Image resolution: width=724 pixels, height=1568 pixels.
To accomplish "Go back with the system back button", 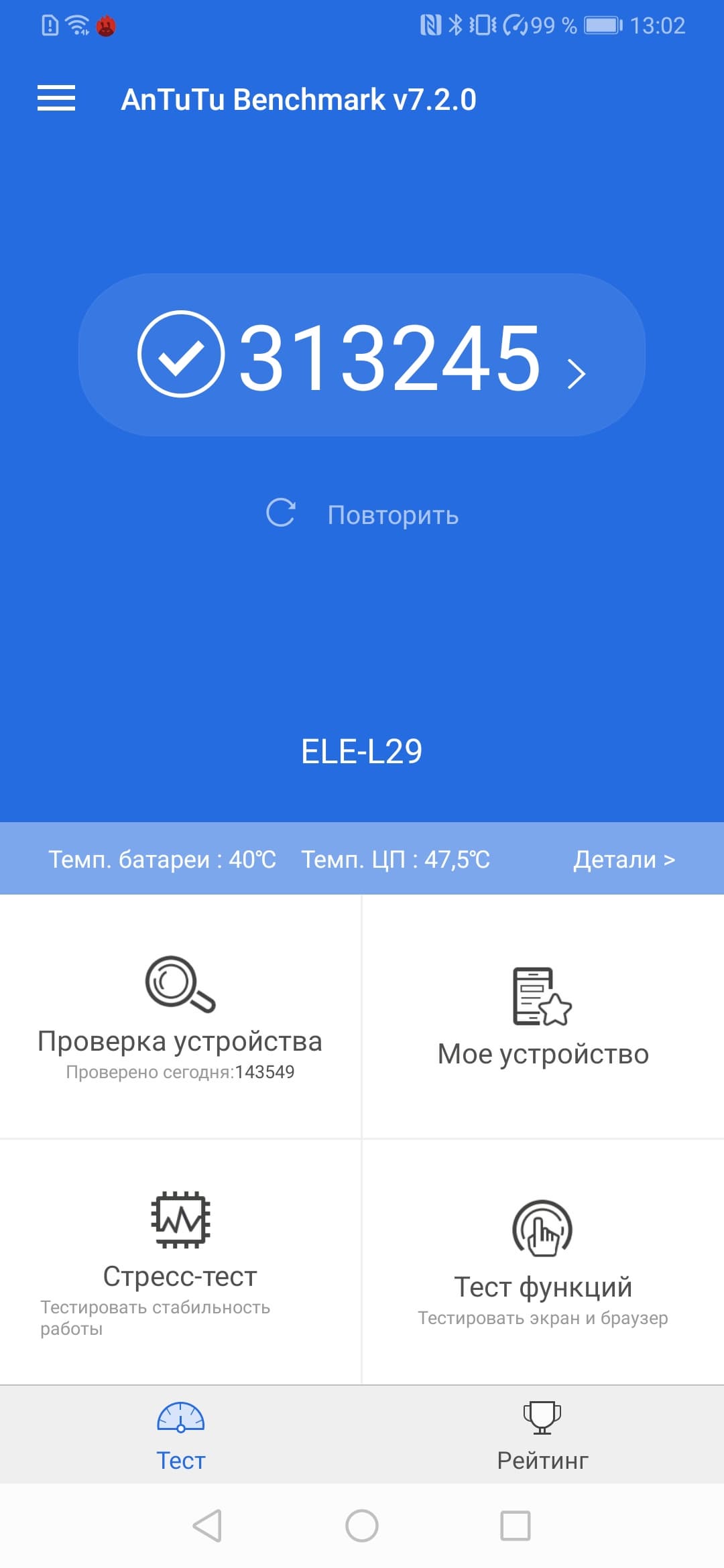I will 207,1526.
